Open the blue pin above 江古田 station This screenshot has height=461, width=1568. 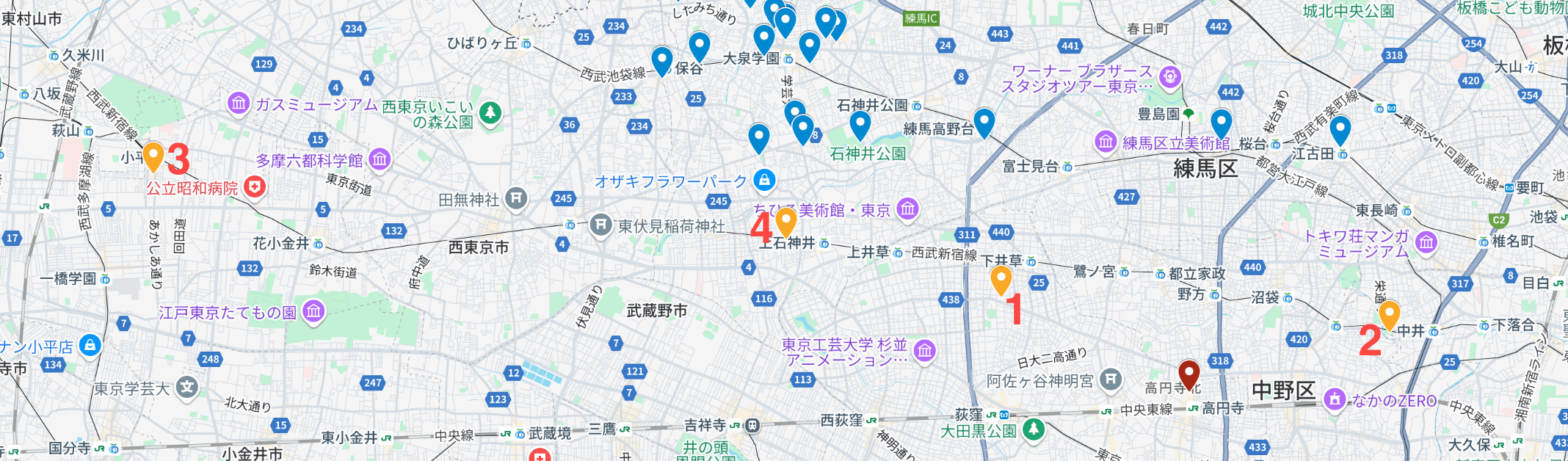[x=1340, y=129]
